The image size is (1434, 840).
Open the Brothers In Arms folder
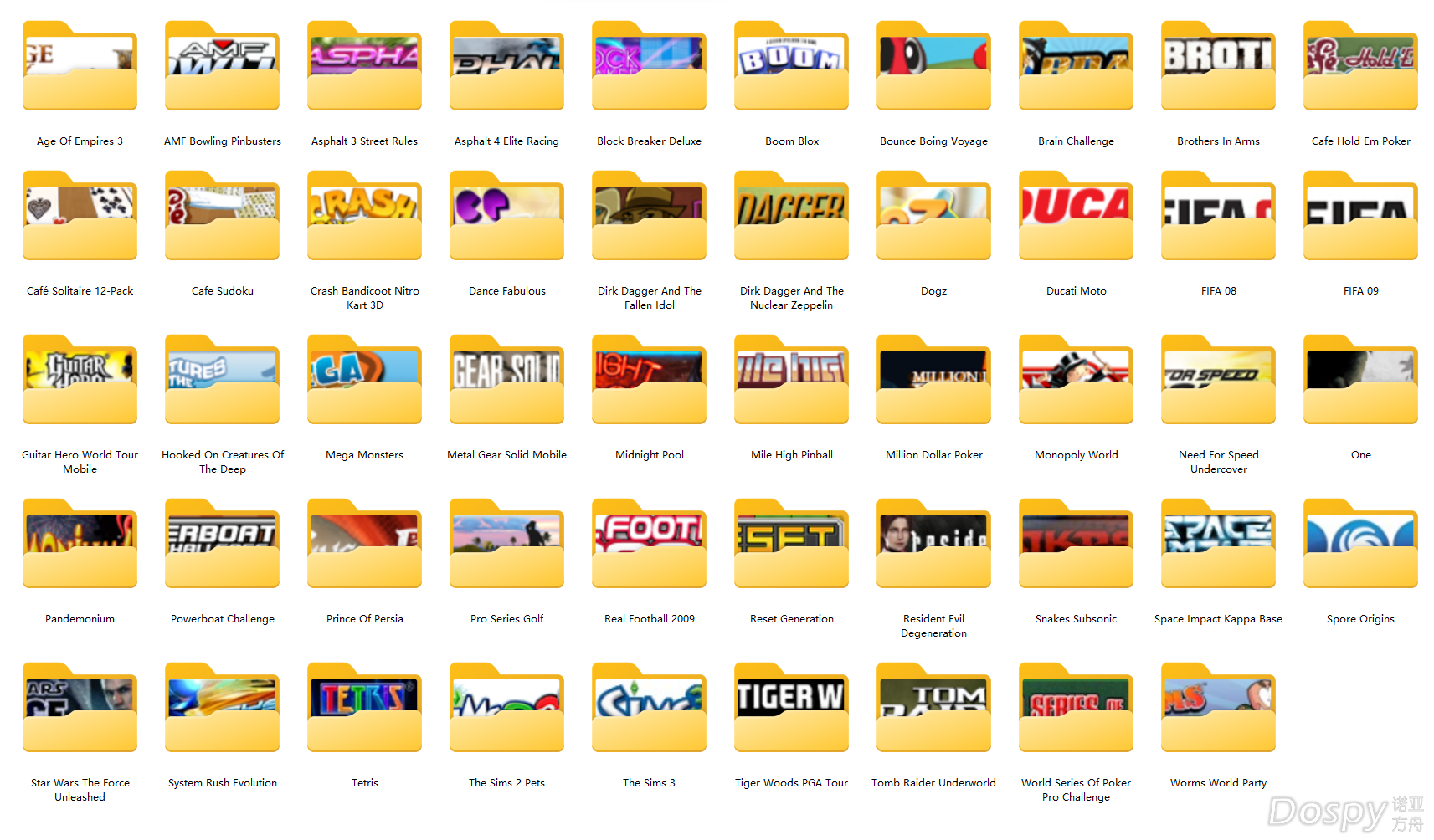pyautogui.click(x=1218, y=69)
